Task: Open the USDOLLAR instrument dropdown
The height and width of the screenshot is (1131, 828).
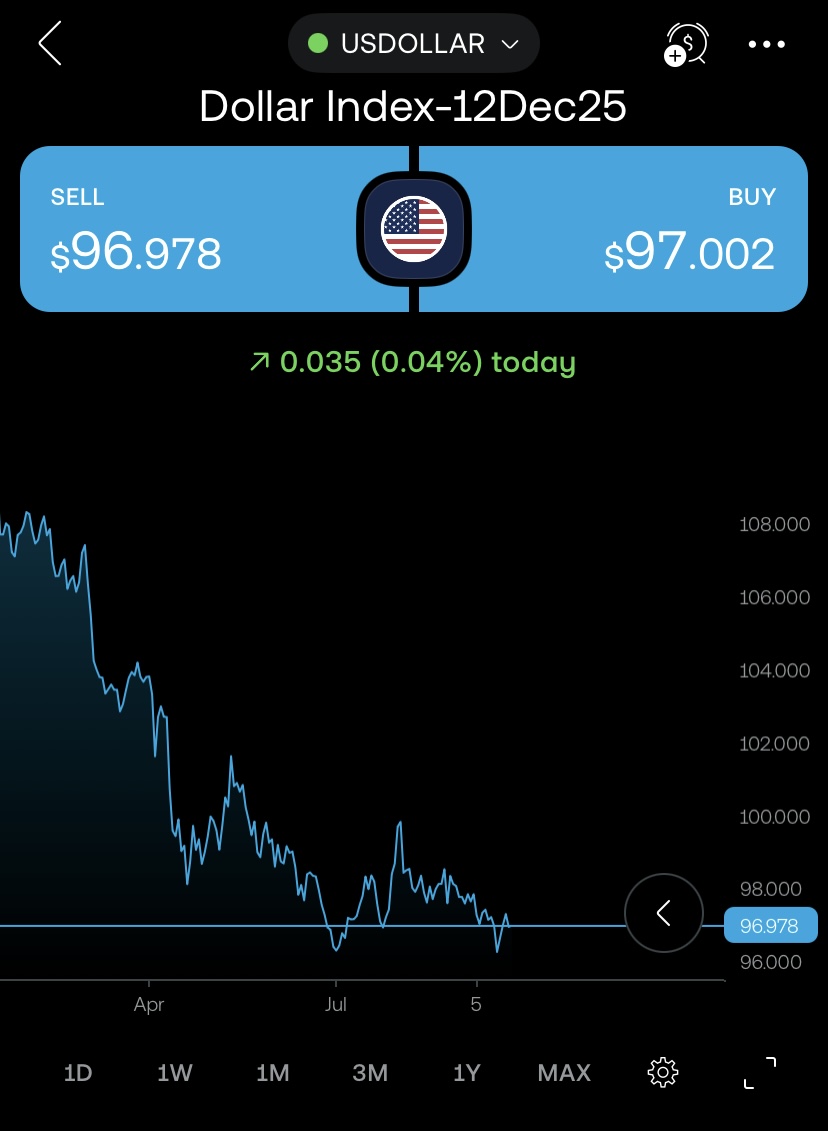Action: 414,44
